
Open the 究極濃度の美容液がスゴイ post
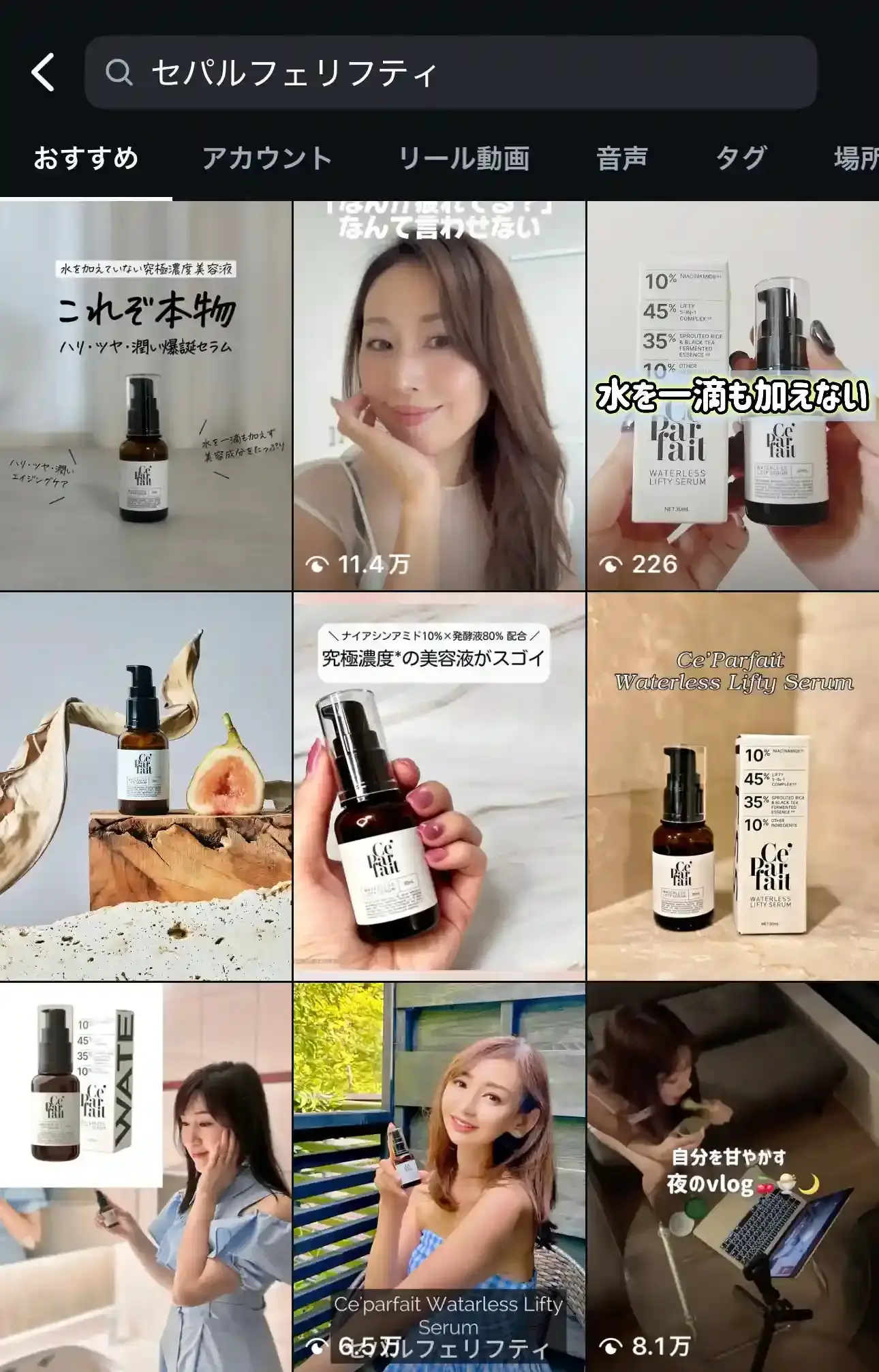pyautogui.click(x=439, y=786)
